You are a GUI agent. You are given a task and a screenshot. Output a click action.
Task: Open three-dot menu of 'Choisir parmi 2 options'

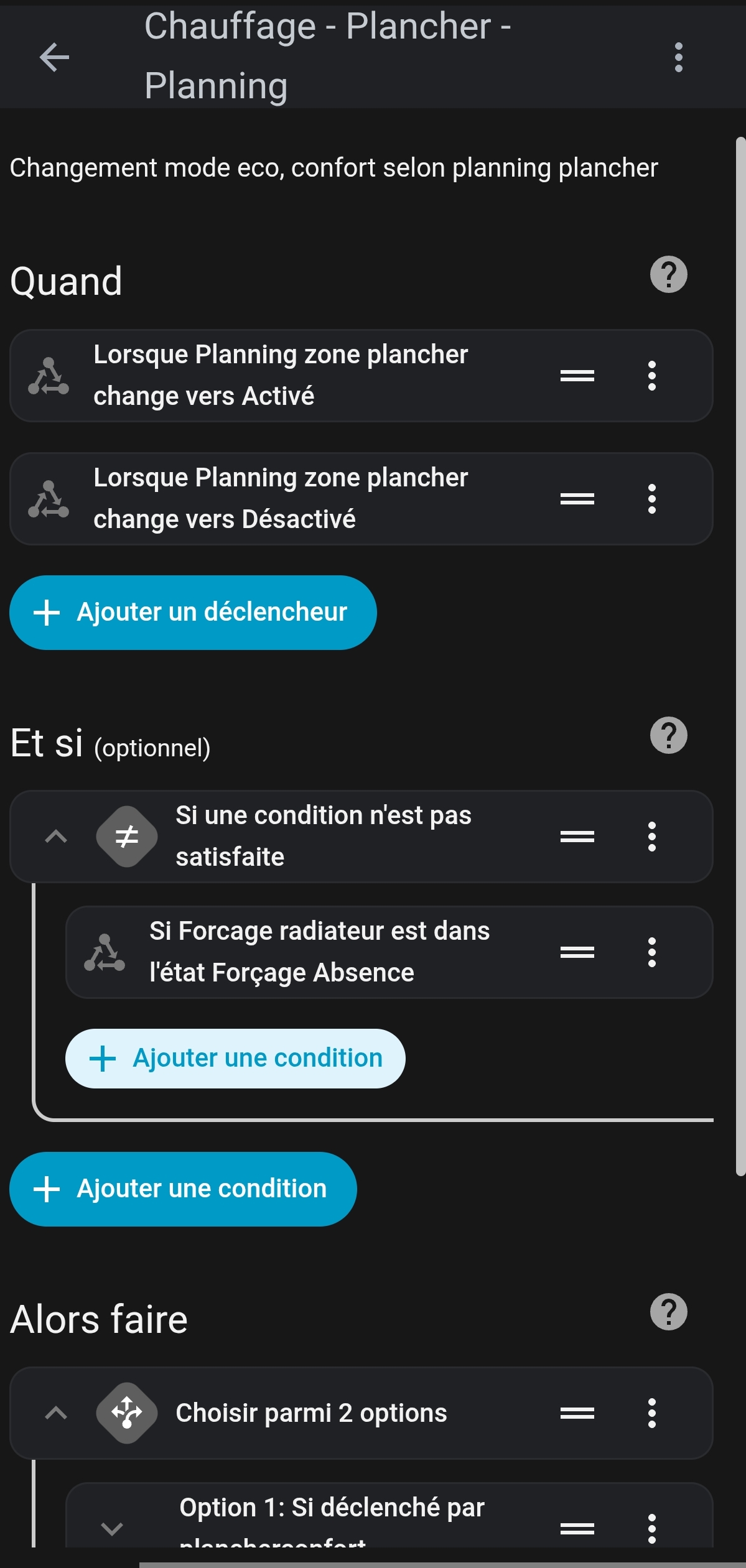coord(651,1413)
